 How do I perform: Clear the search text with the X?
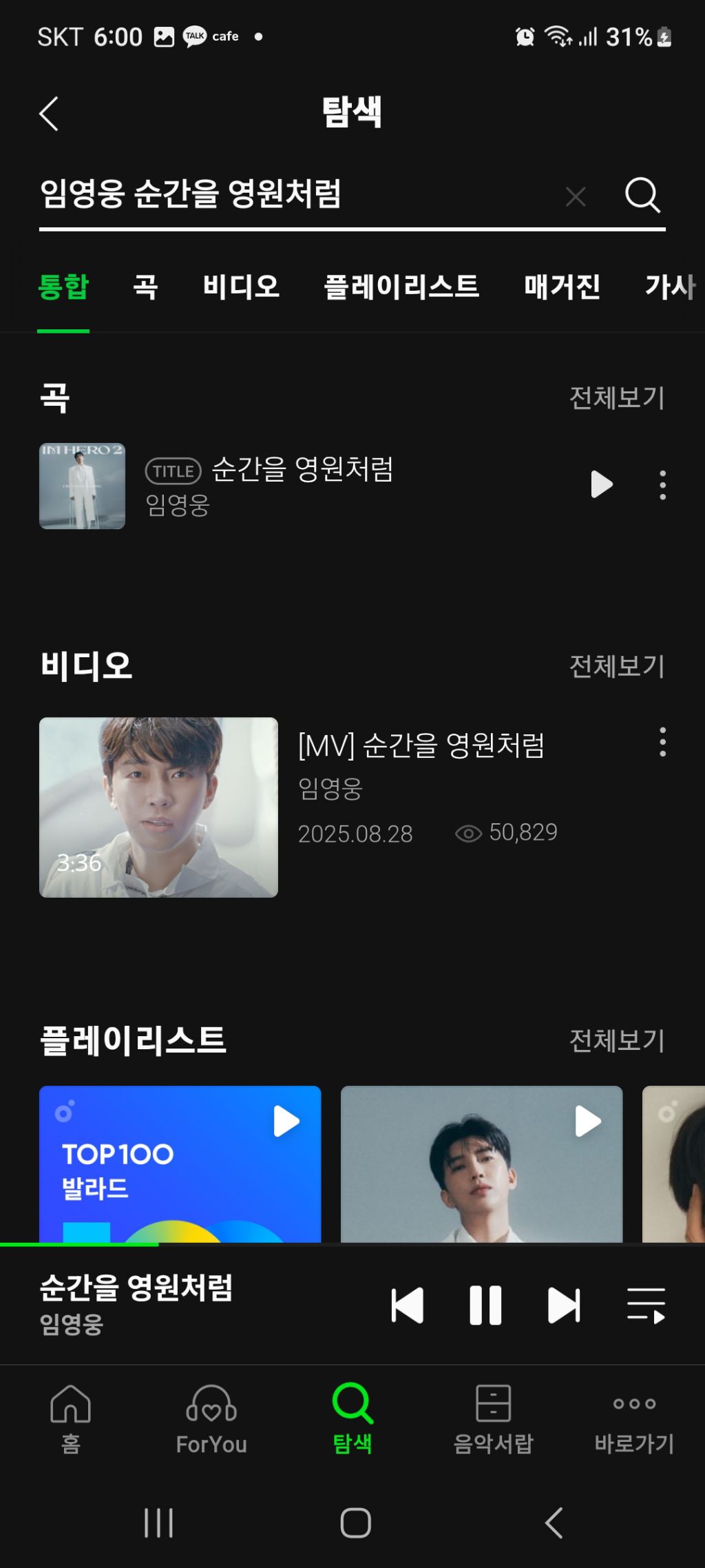(x=576, y=196)
